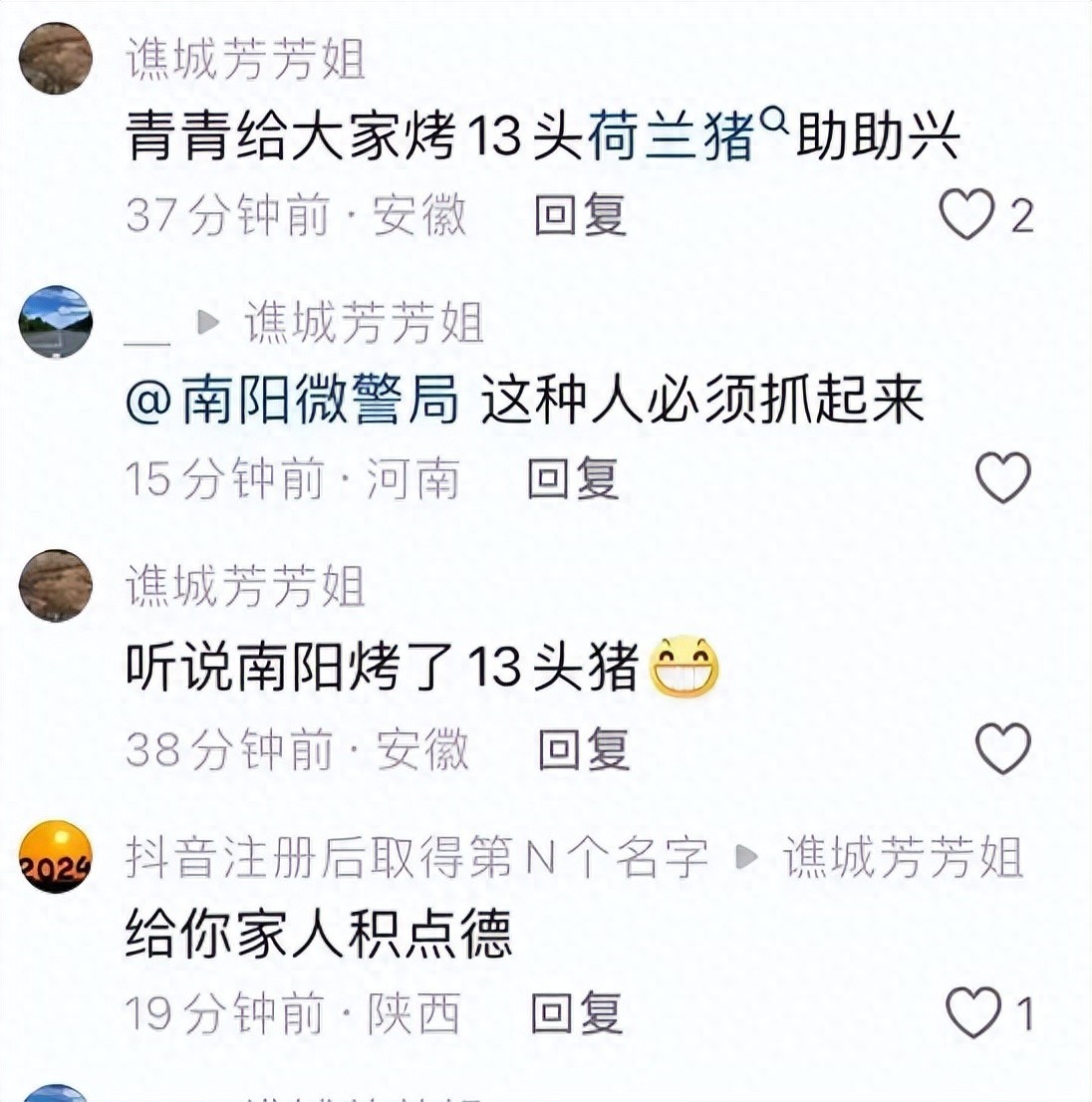View the 2024 avatar user's profile
1092x1102 pixels.
click(x=56, y=857)
